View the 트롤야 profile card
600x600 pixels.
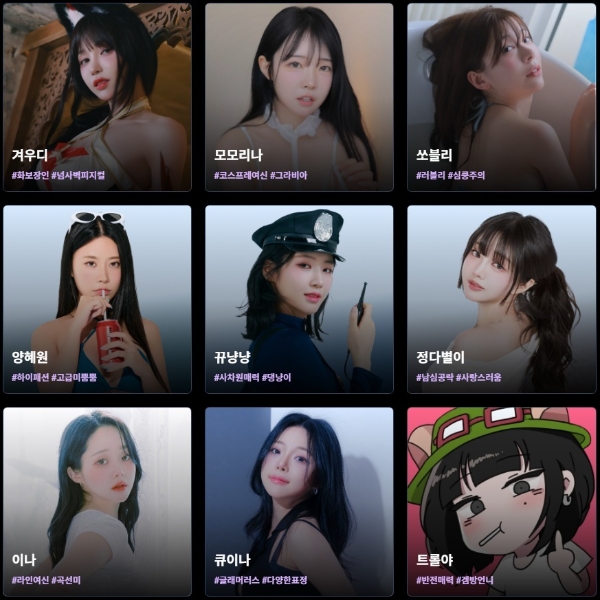(500, 500)
